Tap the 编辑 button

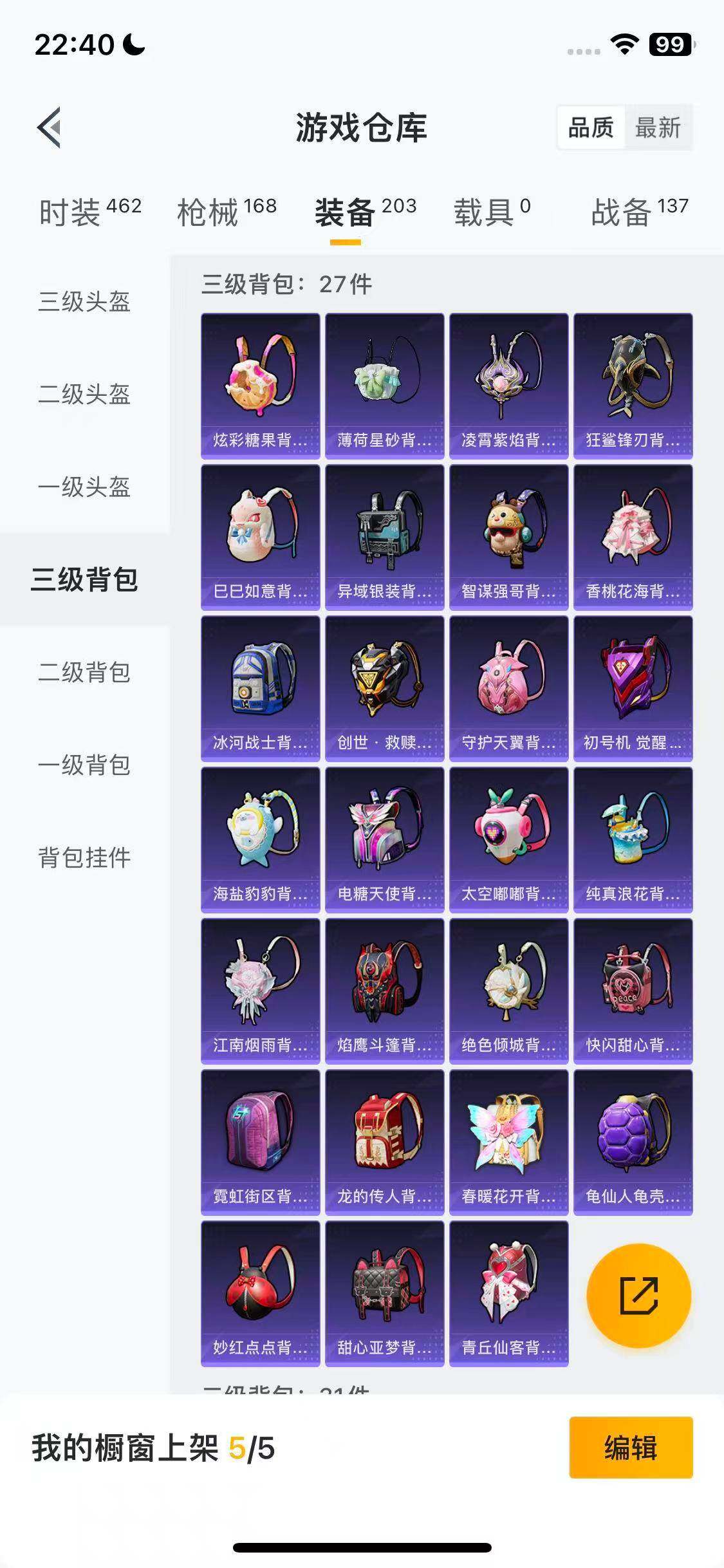pyautogui.click(x=631, y=1448)
